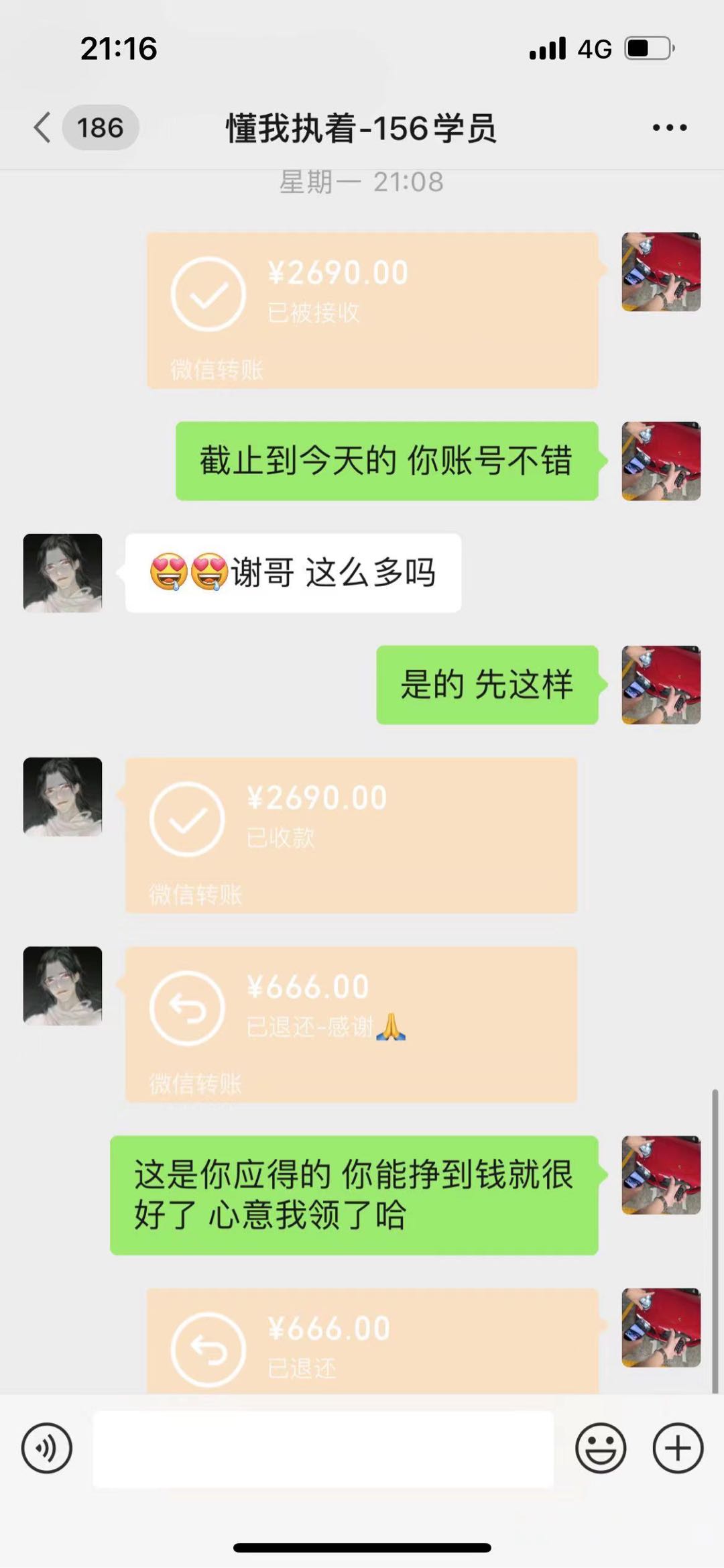Image resolution: width=724 pixels, height=1568 pixels.
Task: Open the ¥666.00 transfer marked 已退还-感谢
Action: 351,1024
